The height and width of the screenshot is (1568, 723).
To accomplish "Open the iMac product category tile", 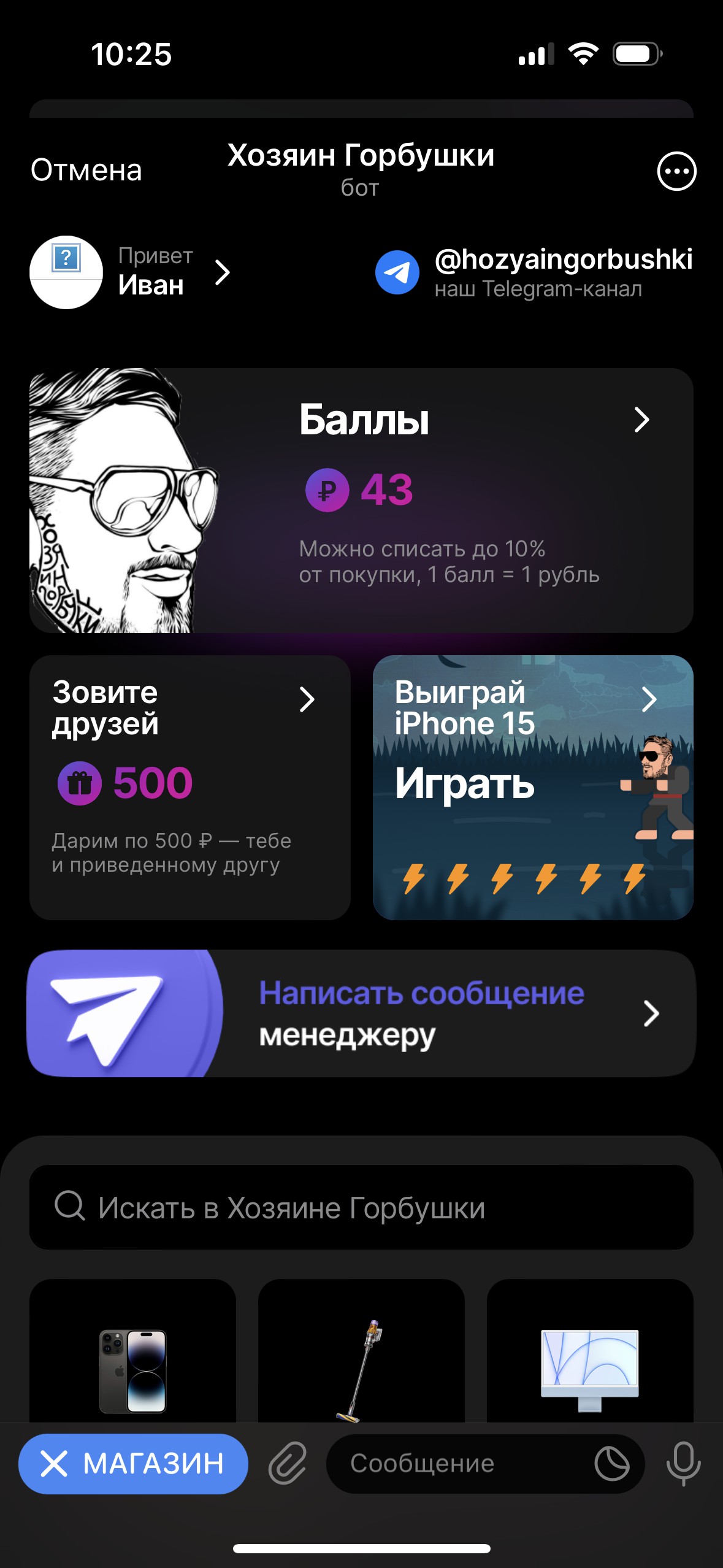I will pos(590,1351).
